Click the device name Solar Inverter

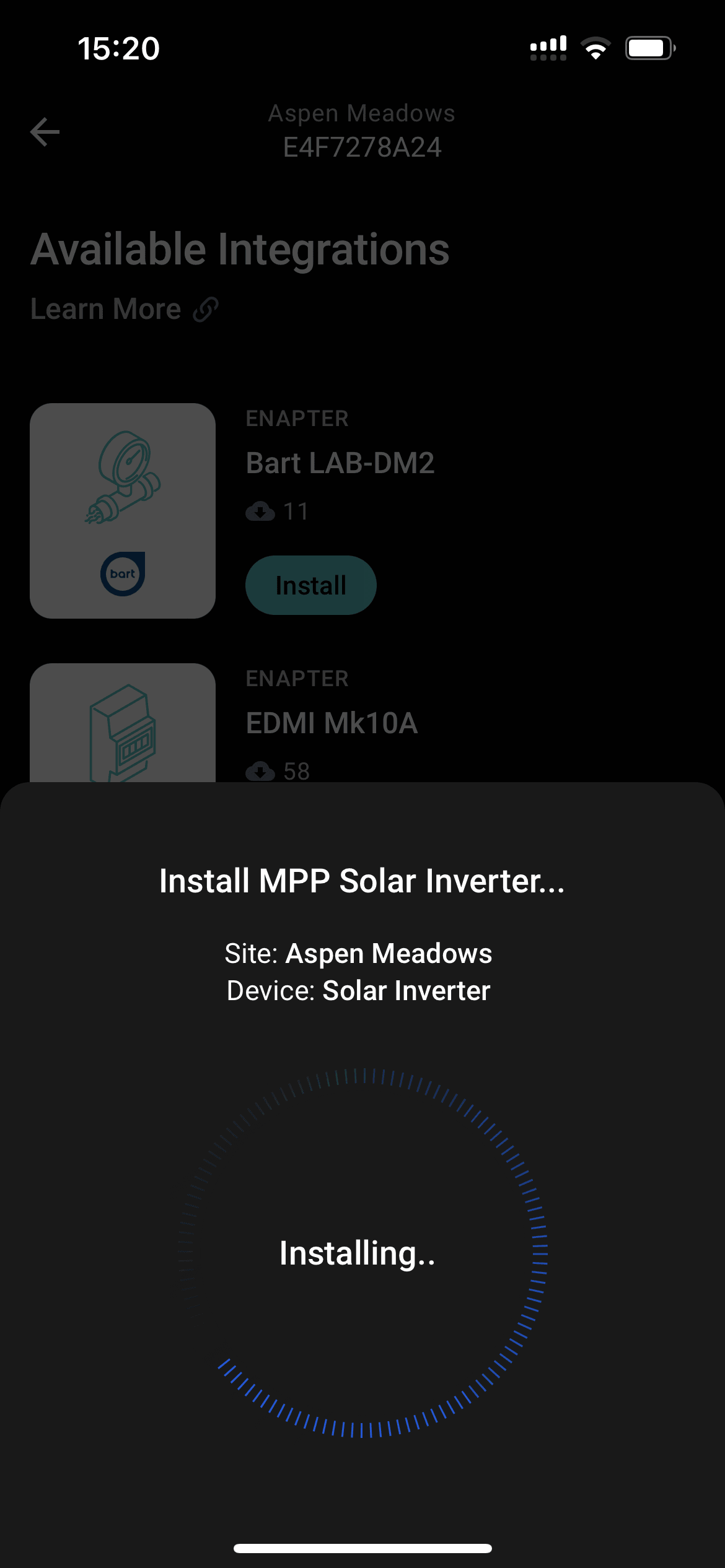tap(406, 990)
